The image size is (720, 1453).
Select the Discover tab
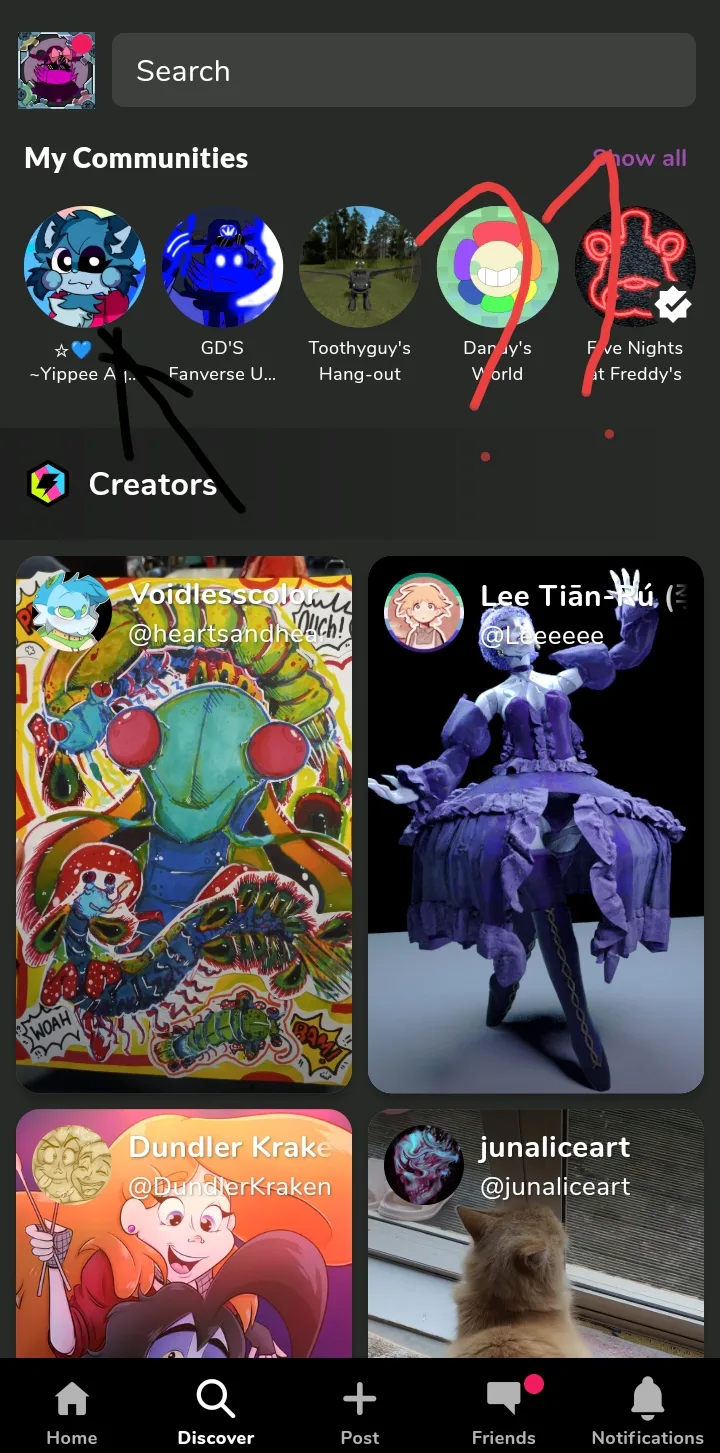(x=216, y=1411)
